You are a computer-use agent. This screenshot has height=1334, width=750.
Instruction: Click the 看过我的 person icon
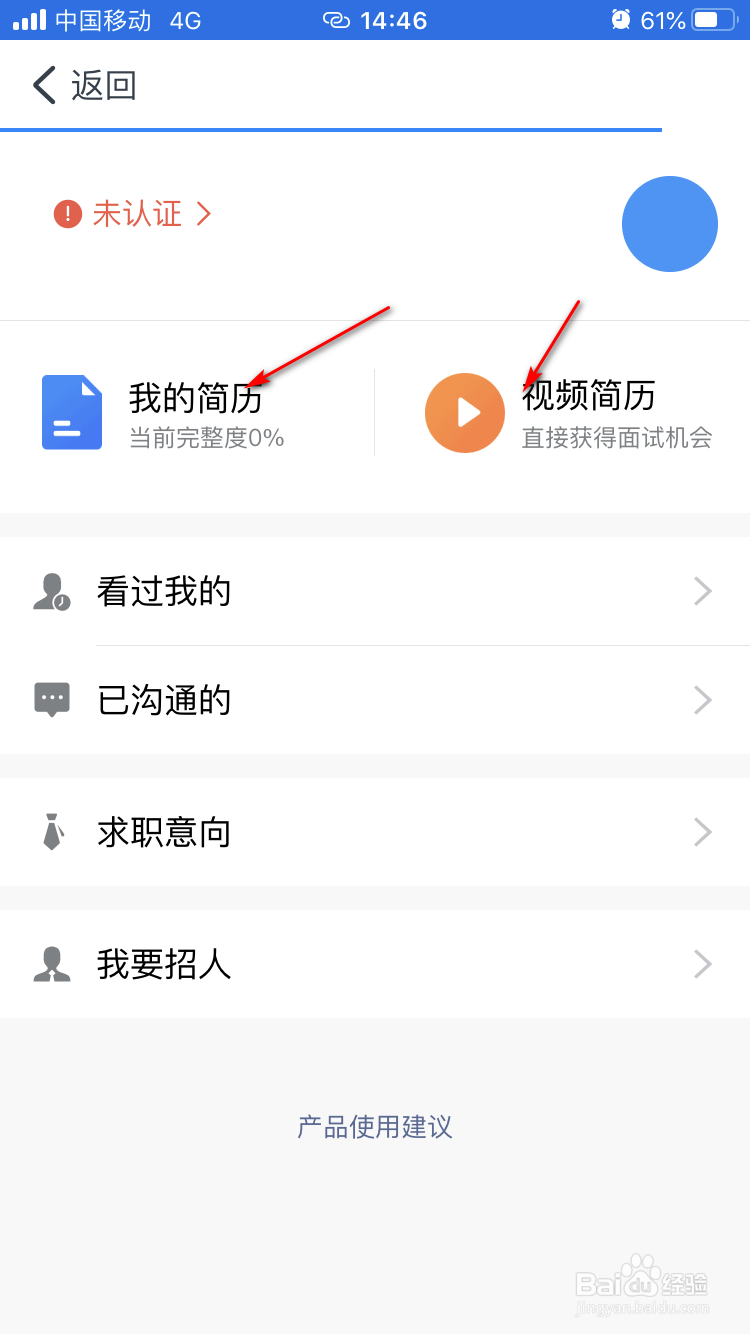click(x=52, y=591)
